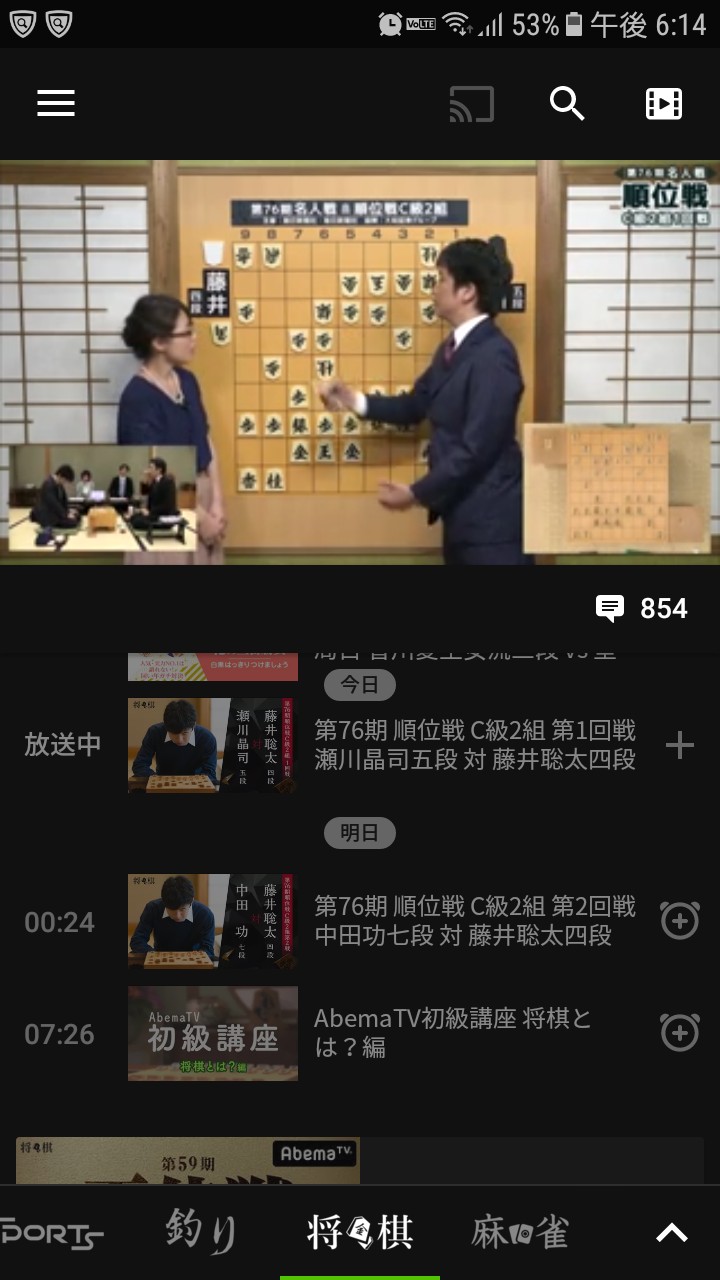Viewport: 720px width, 1280px height.
Task: Tap the playing shogi video
Action: tap(360, 363)
